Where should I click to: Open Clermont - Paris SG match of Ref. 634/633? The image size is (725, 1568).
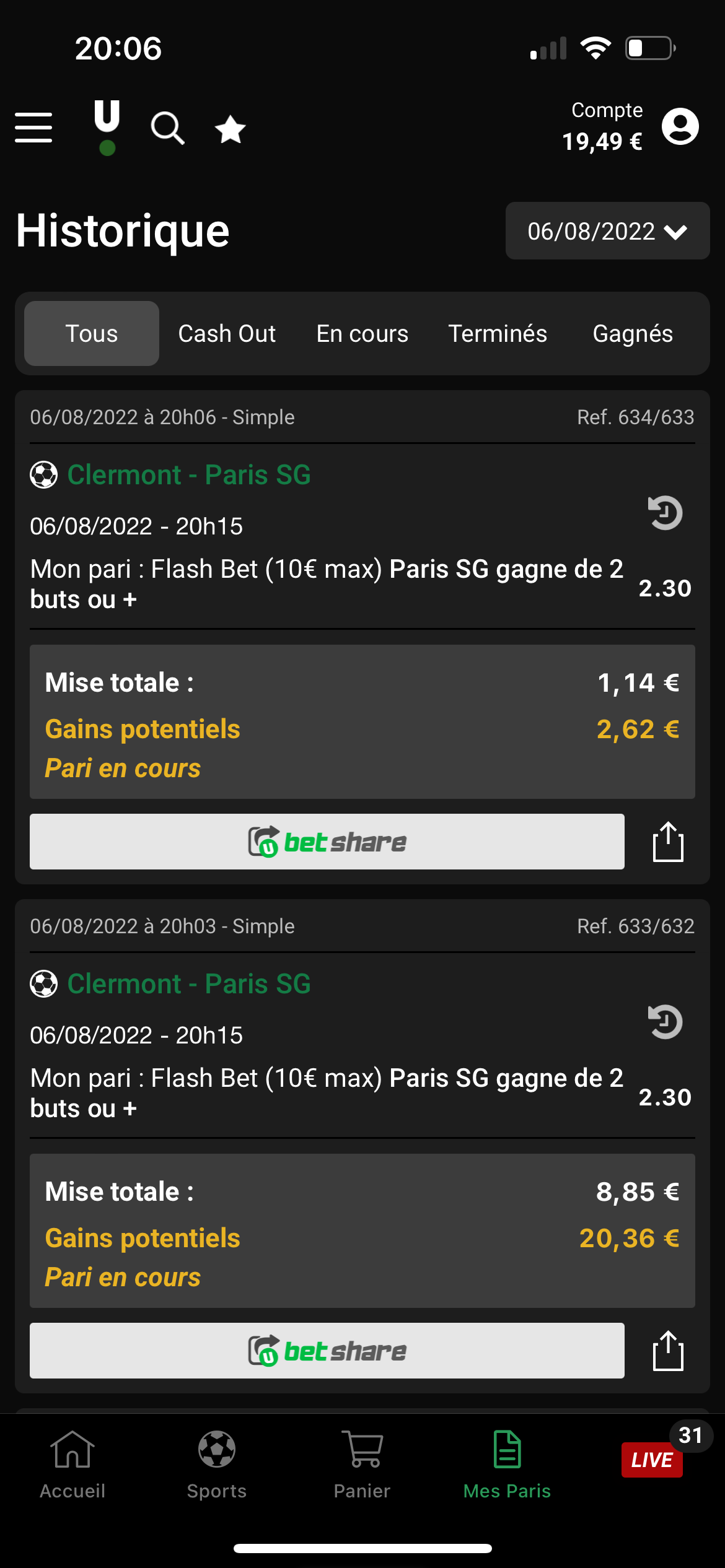tap(188, 475)
